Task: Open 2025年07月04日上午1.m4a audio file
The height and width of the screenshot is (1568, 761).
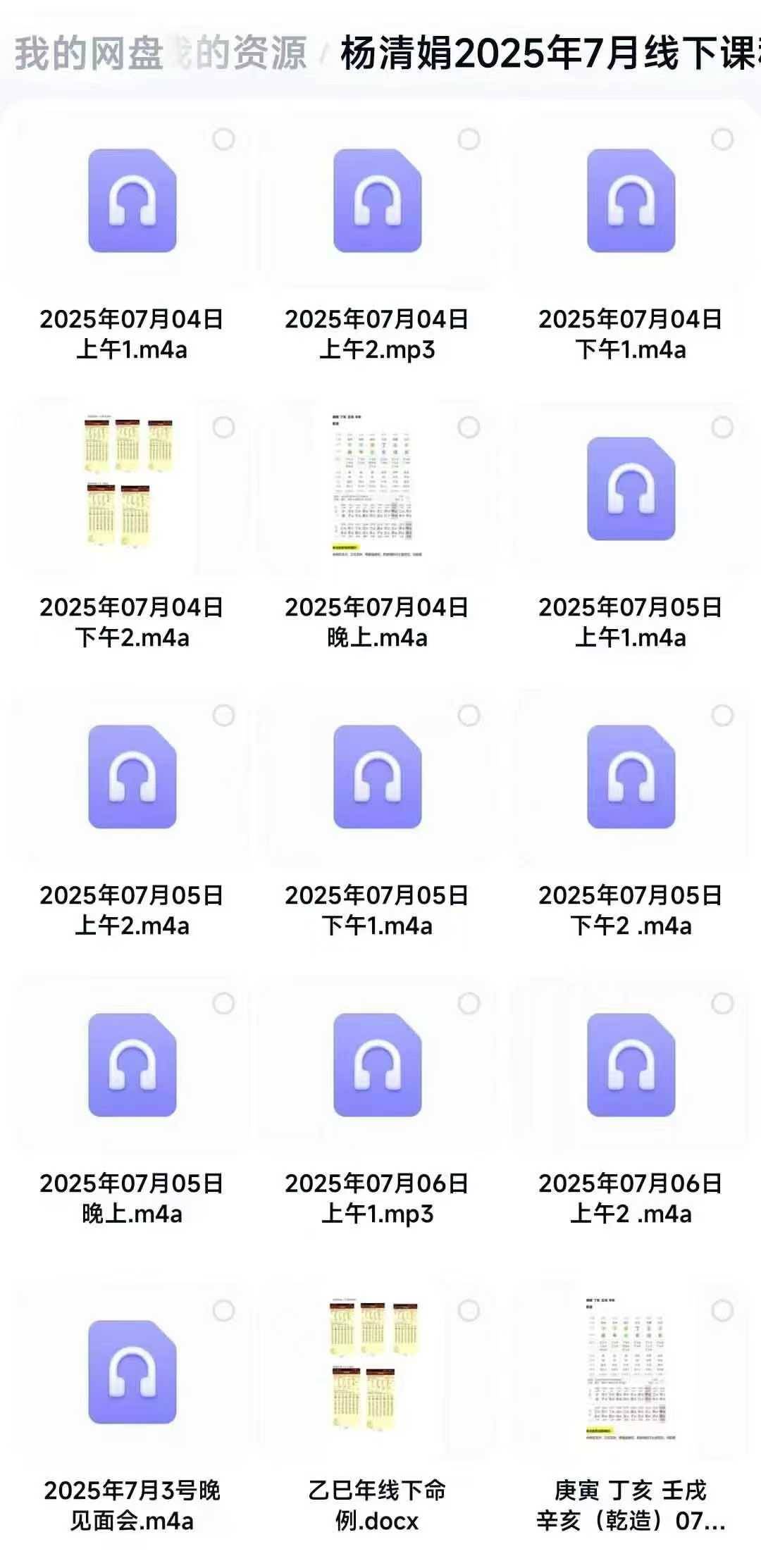Action: 132,201
